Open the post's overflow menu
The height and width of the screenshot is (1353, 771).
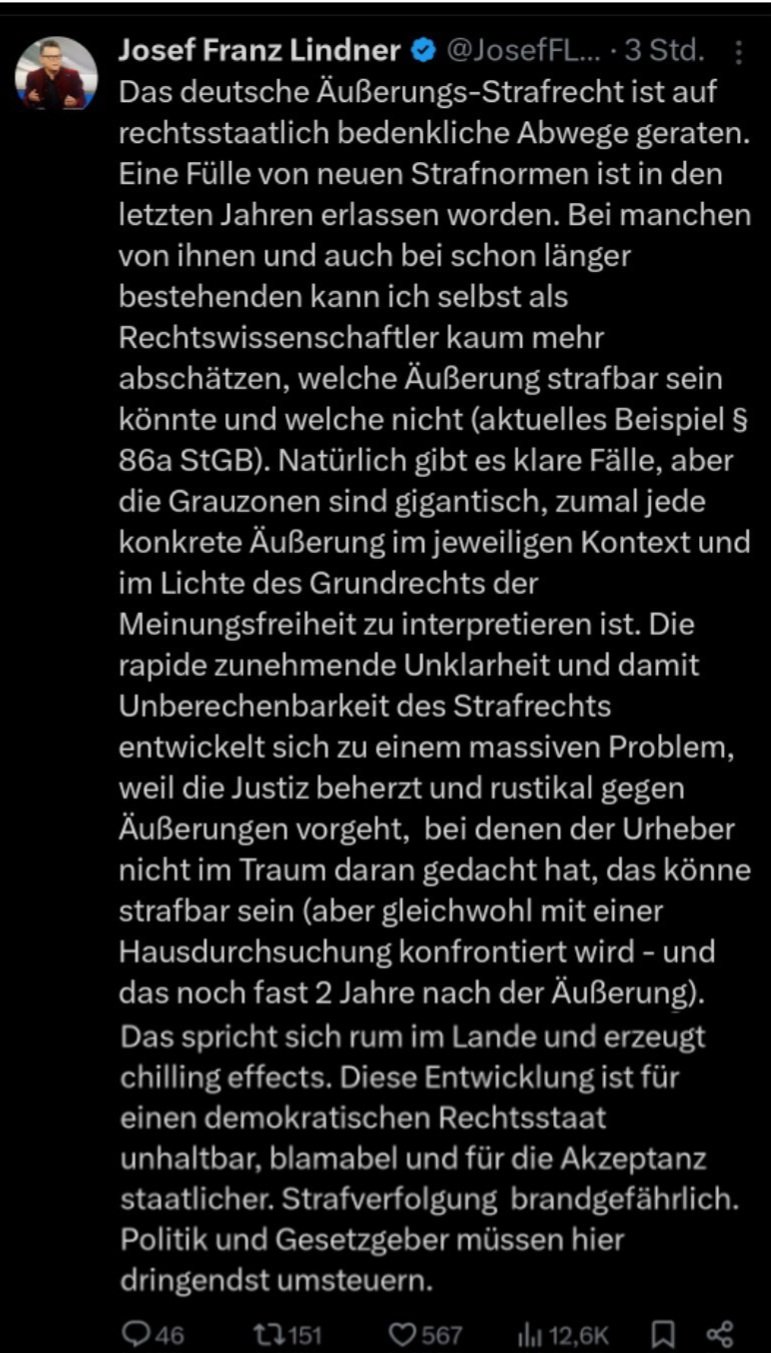[x=739, y=52]
